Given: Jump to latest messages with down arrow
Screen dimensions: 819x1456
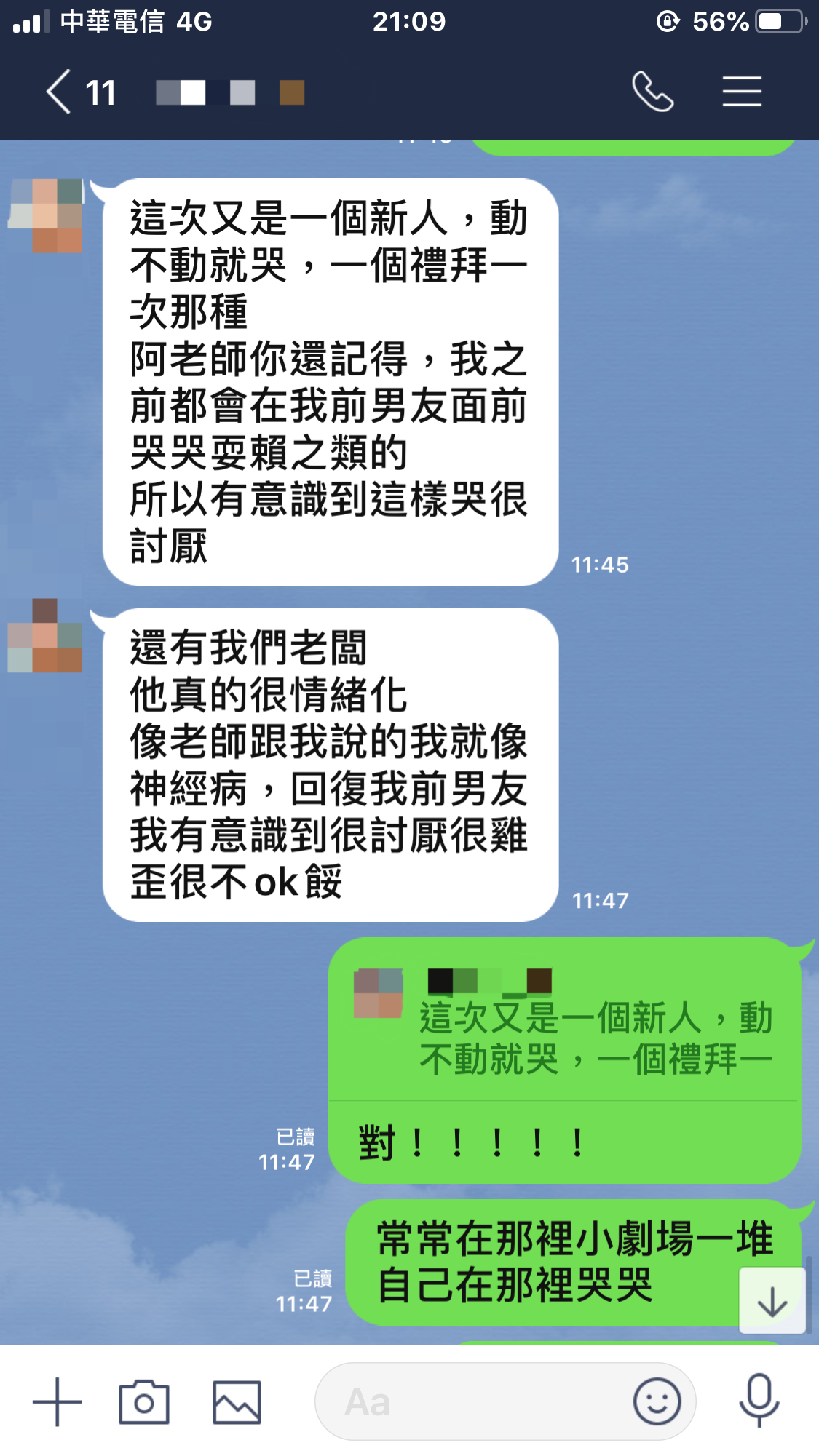Looking at the screenshot, I should pos(772,1301).
